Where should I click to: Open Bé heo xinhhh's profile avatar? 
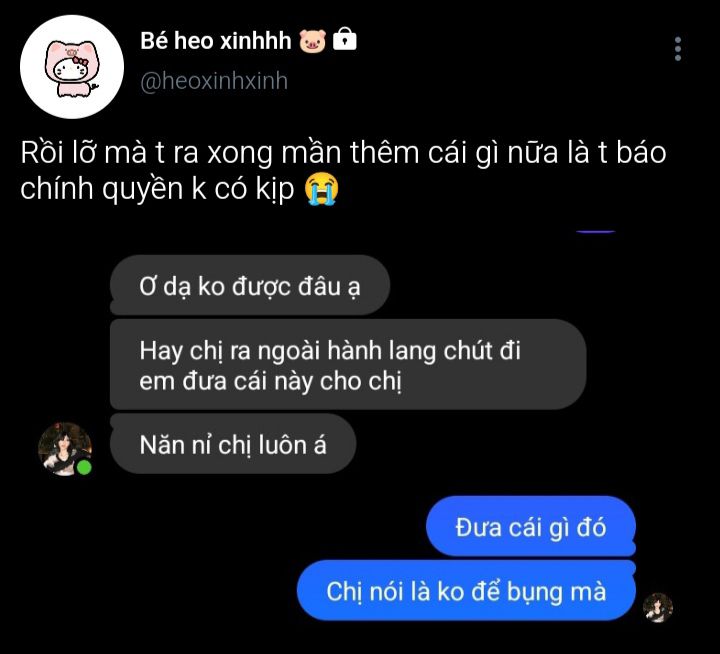click(x=72, y=67)
